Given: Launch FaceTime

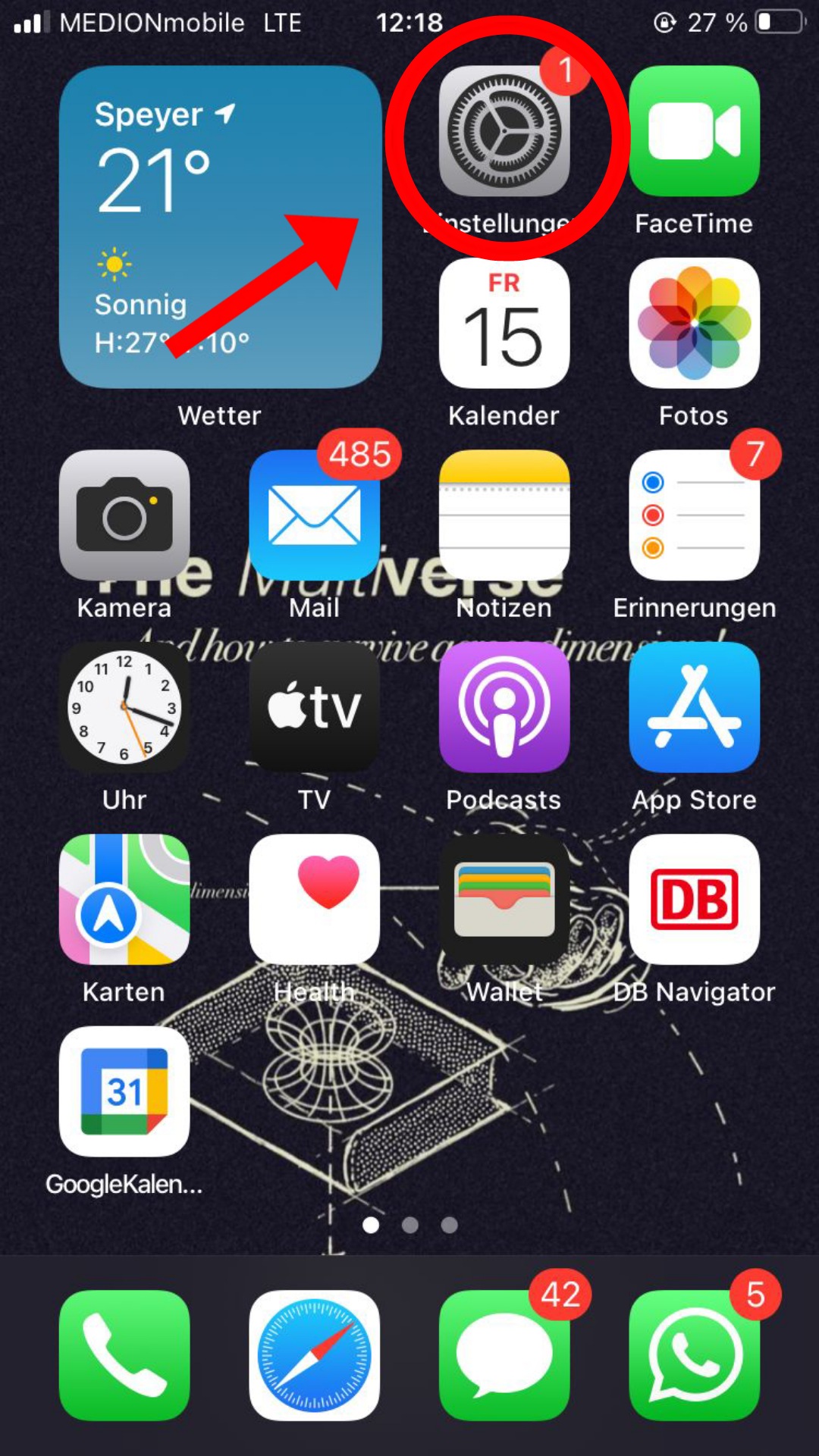Looking at the screenshot, I should (x=694, y=131).
